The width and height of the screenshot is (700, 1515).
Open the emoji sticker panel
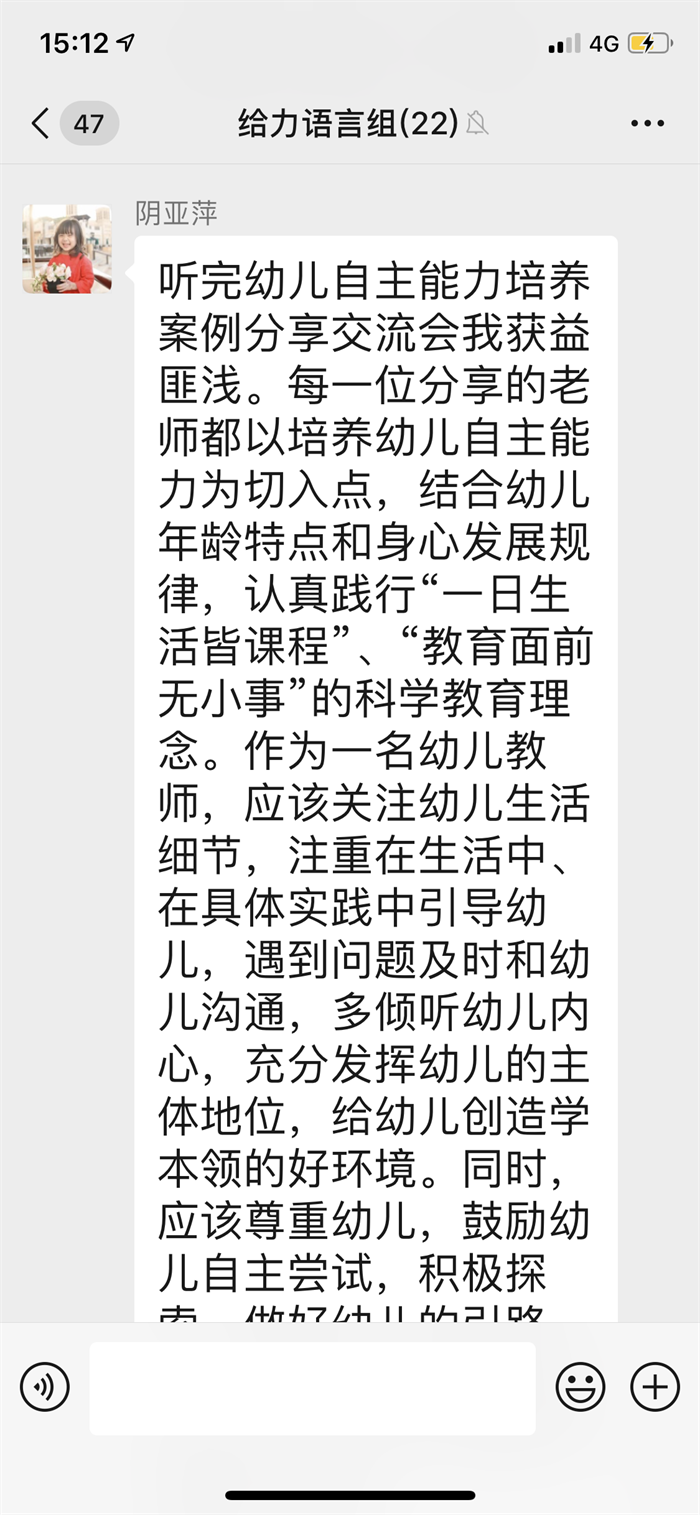pyautogui.click(x=581, y=1387)
